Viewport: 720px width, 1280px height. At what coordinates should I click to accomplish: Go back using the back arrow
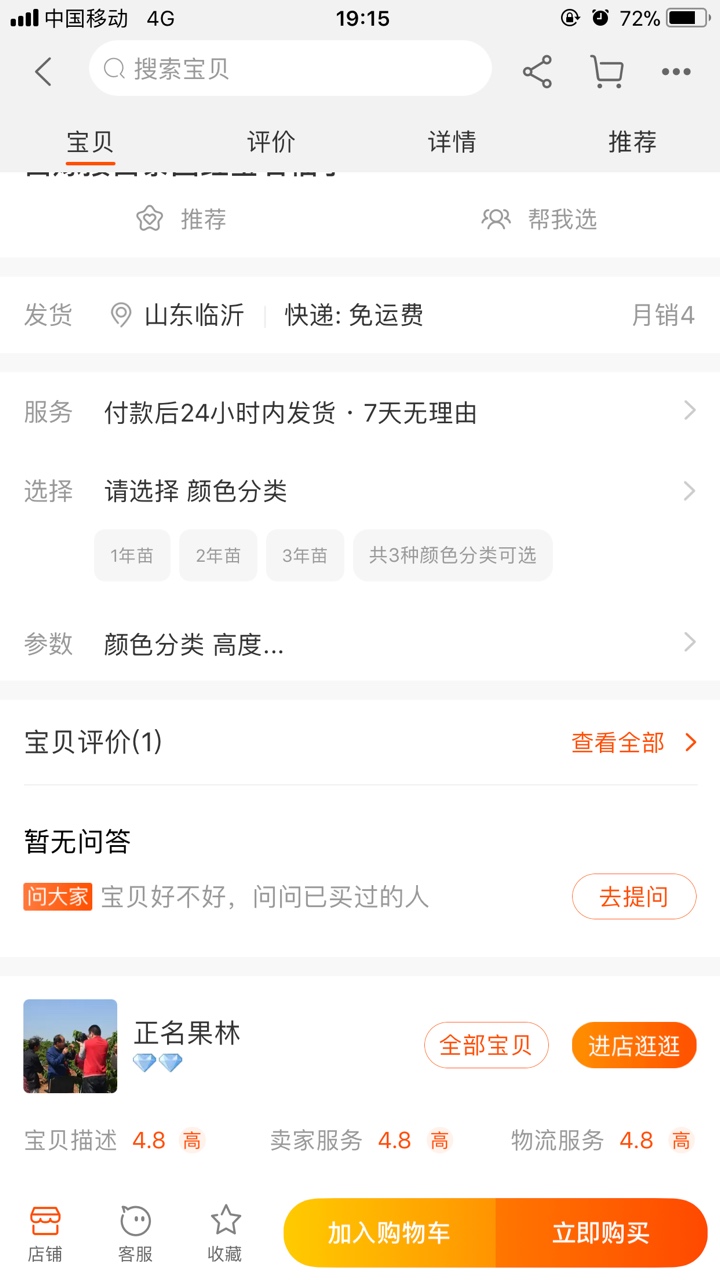tap(43, 71)
